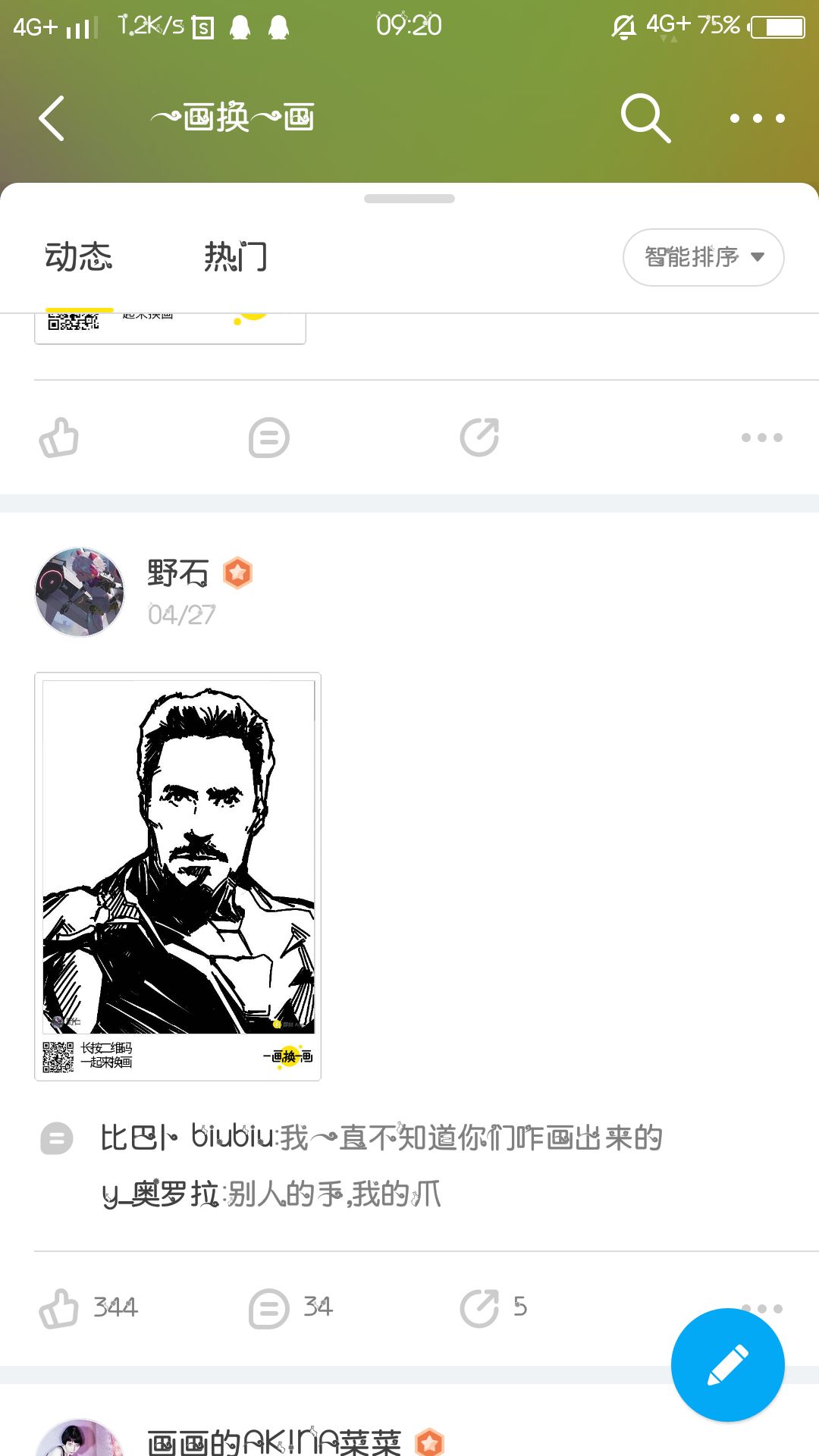Viewport: 819px width, 1456px height.
Task: Compose a new post with the pencil button
Action: [727, 1364]
